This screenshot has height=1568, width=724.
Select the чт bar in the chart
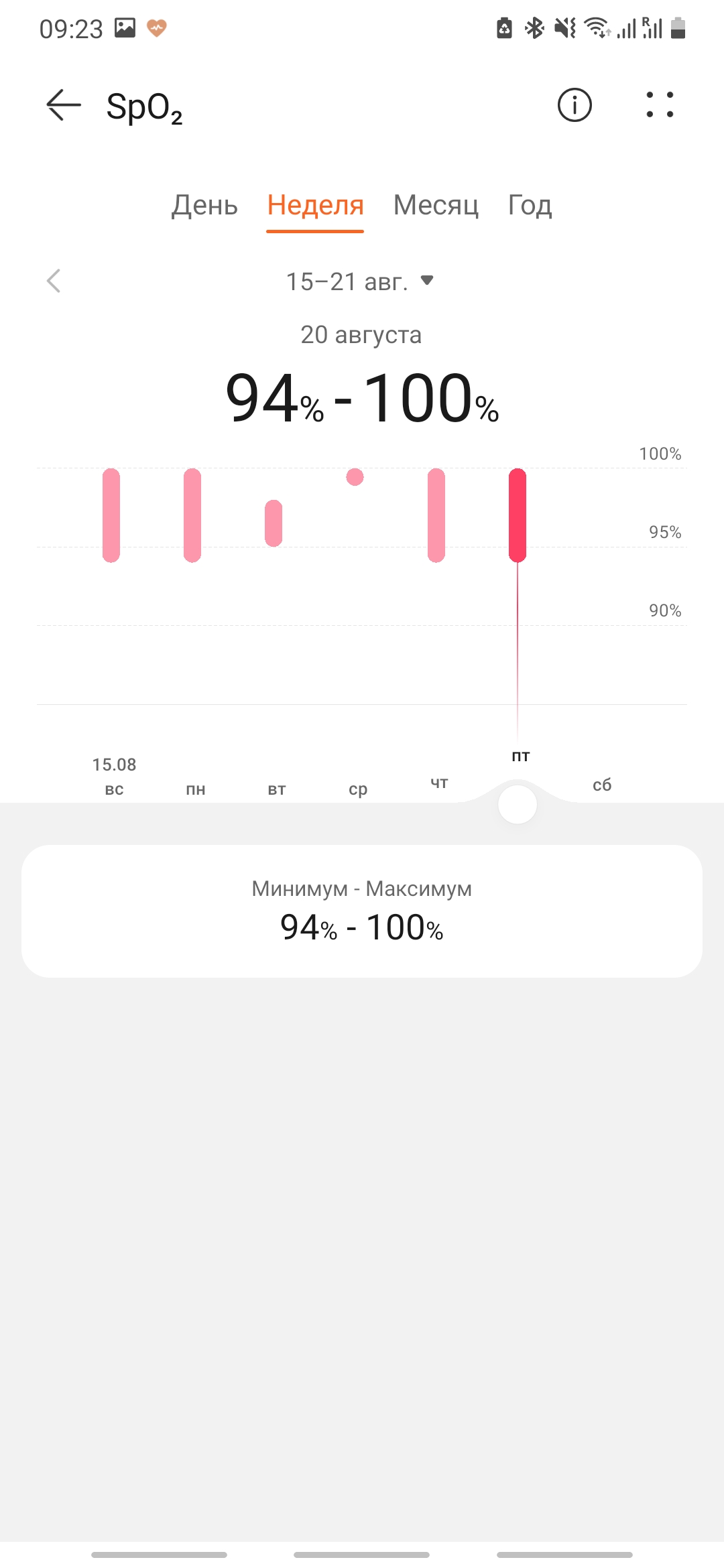coord(436,515)
